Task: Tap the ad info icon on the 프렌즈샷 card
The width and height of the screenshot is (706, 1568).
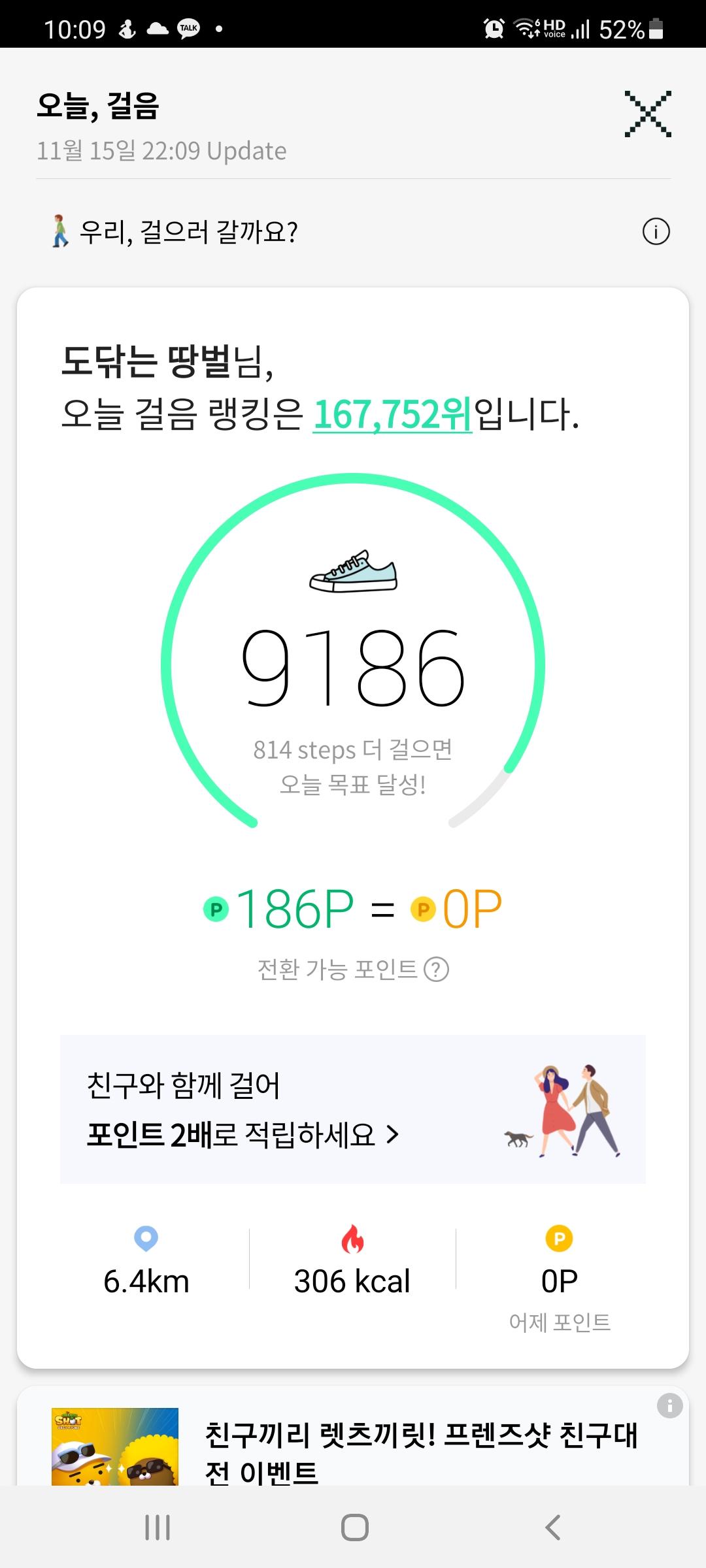Action: point(669,1405)
